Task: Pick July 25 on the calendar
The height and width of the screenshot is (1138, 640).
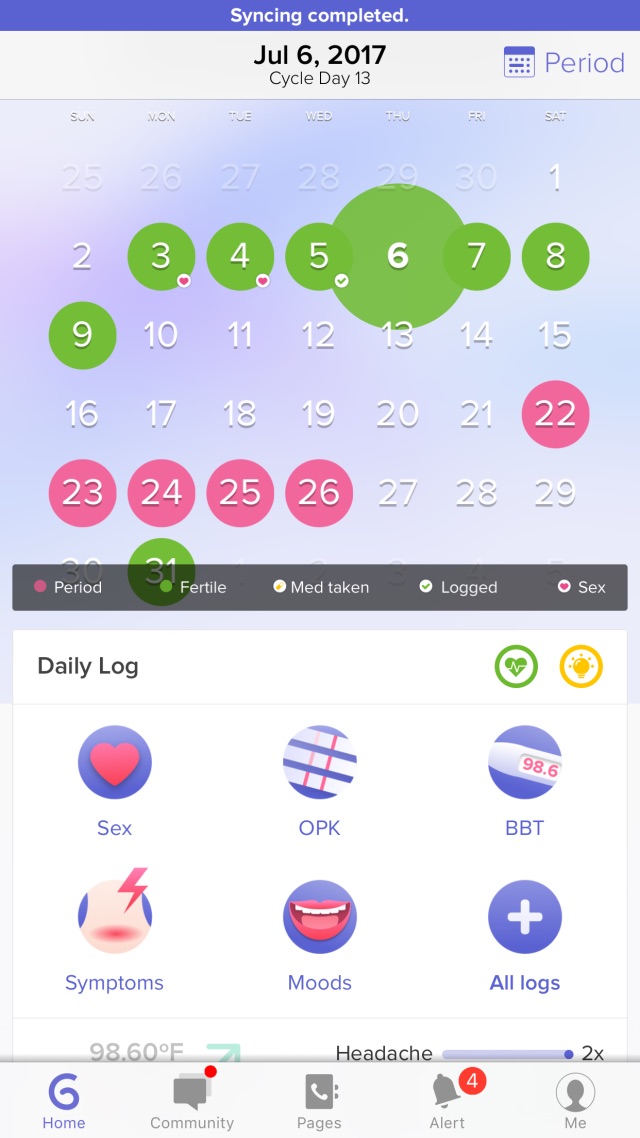Action: click(240, 493)
